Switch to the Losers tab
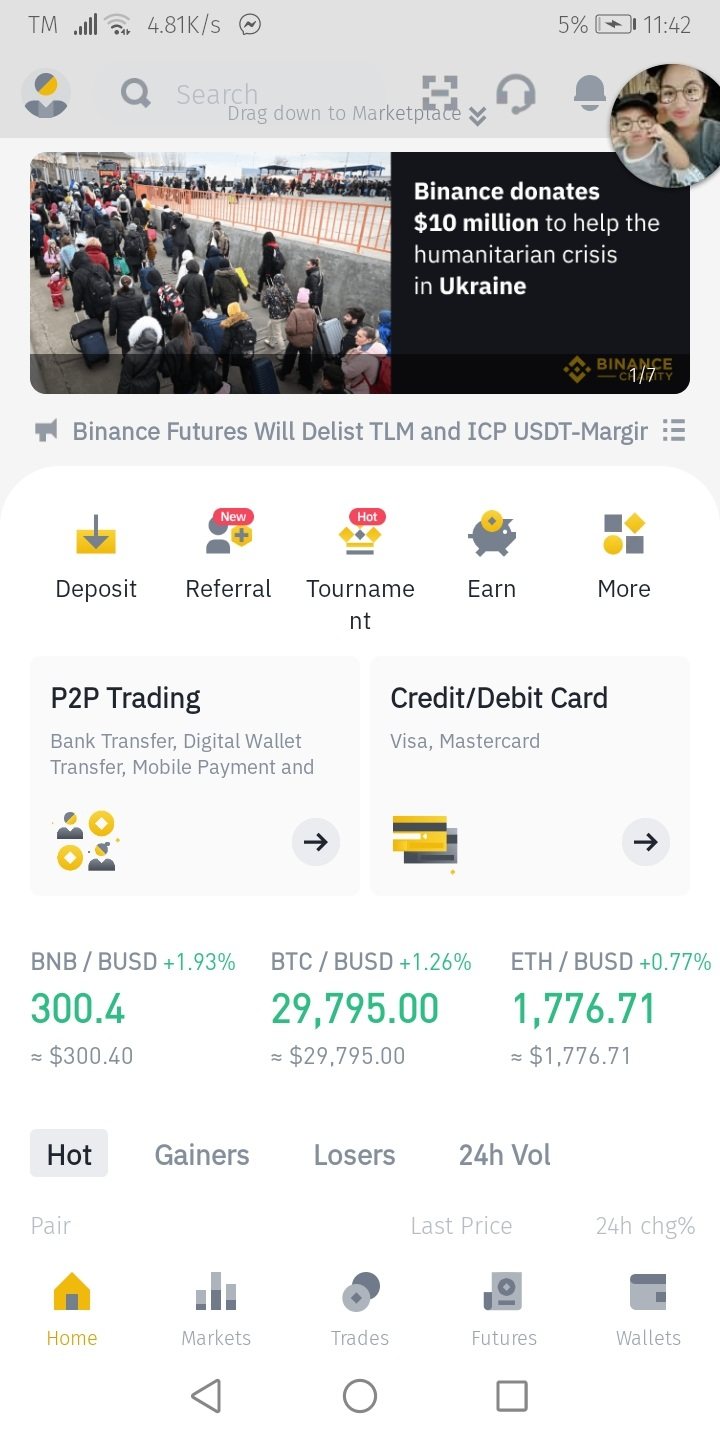 pos(354,1155)
